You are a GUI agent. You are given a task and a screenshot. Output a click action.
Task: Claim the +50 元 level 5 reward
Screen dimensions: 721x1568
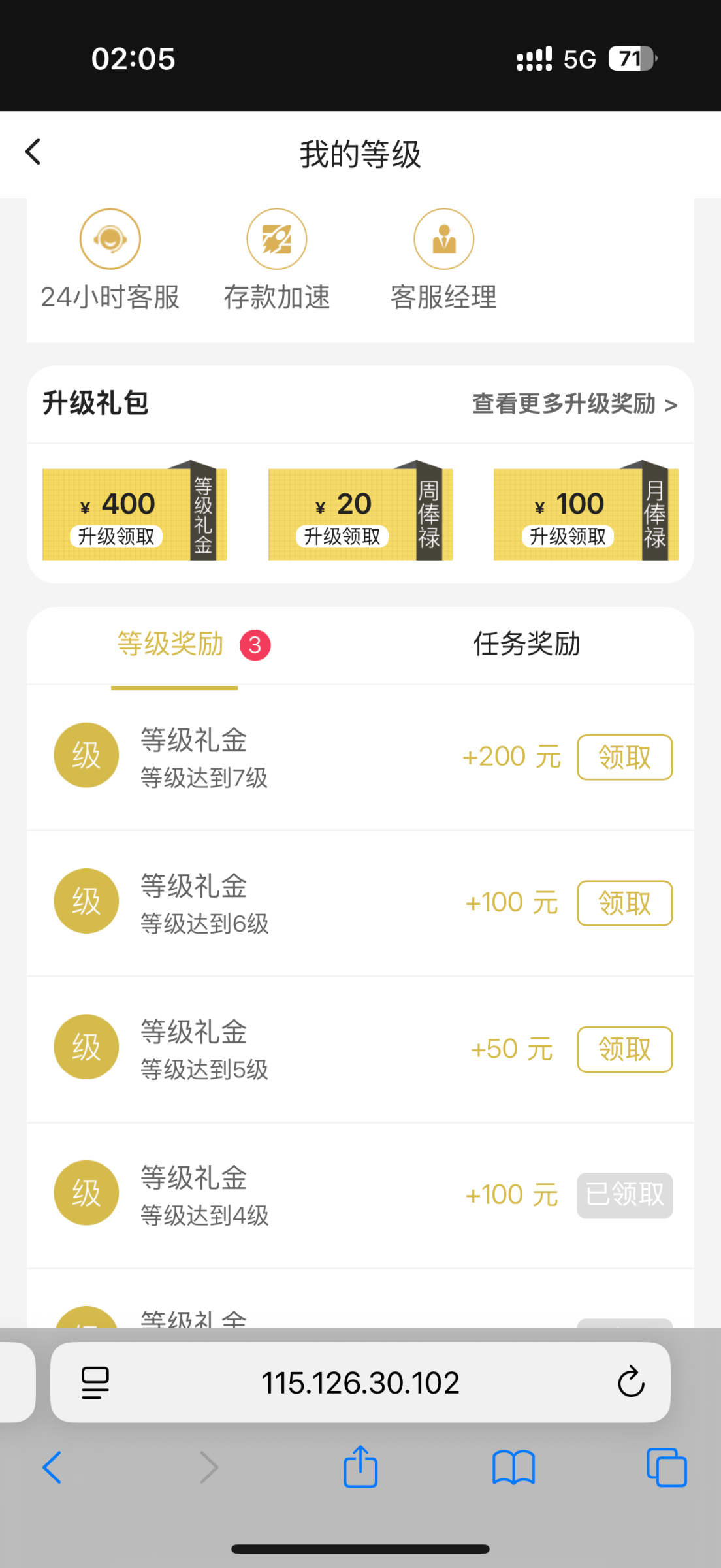624,1050
